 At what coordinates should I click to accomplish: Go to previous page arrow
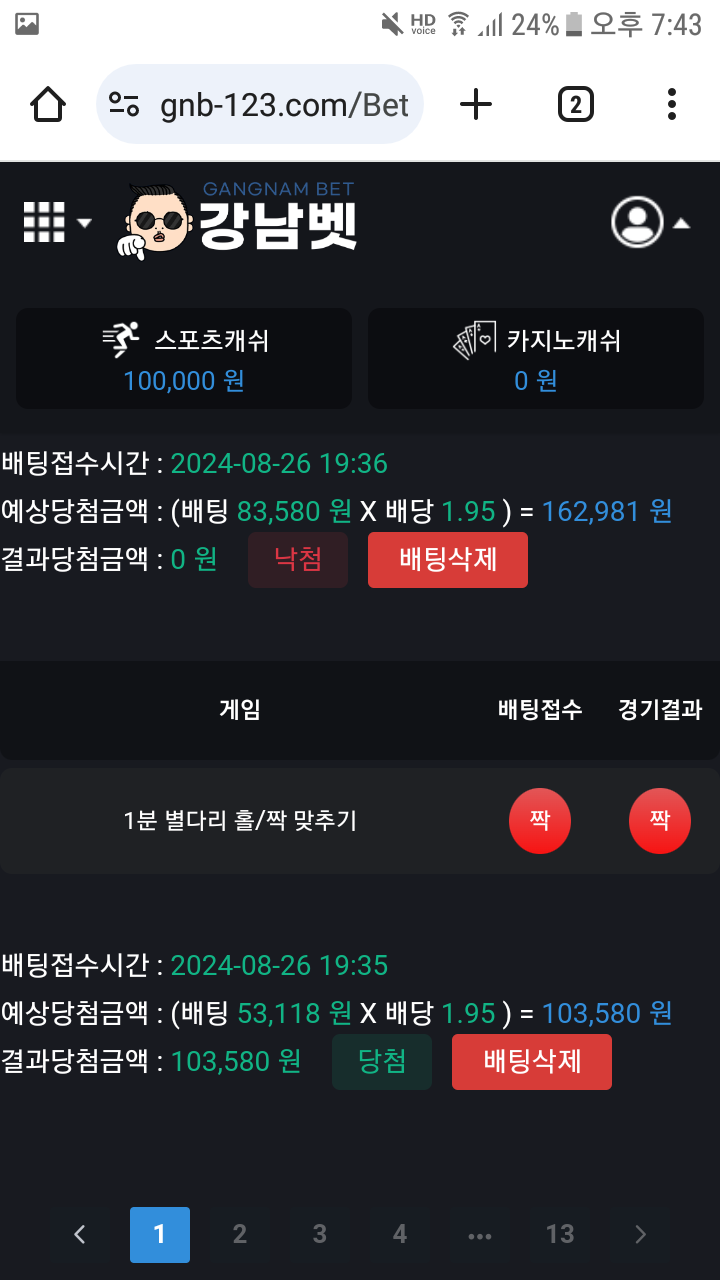click(x=80, y=1235)
